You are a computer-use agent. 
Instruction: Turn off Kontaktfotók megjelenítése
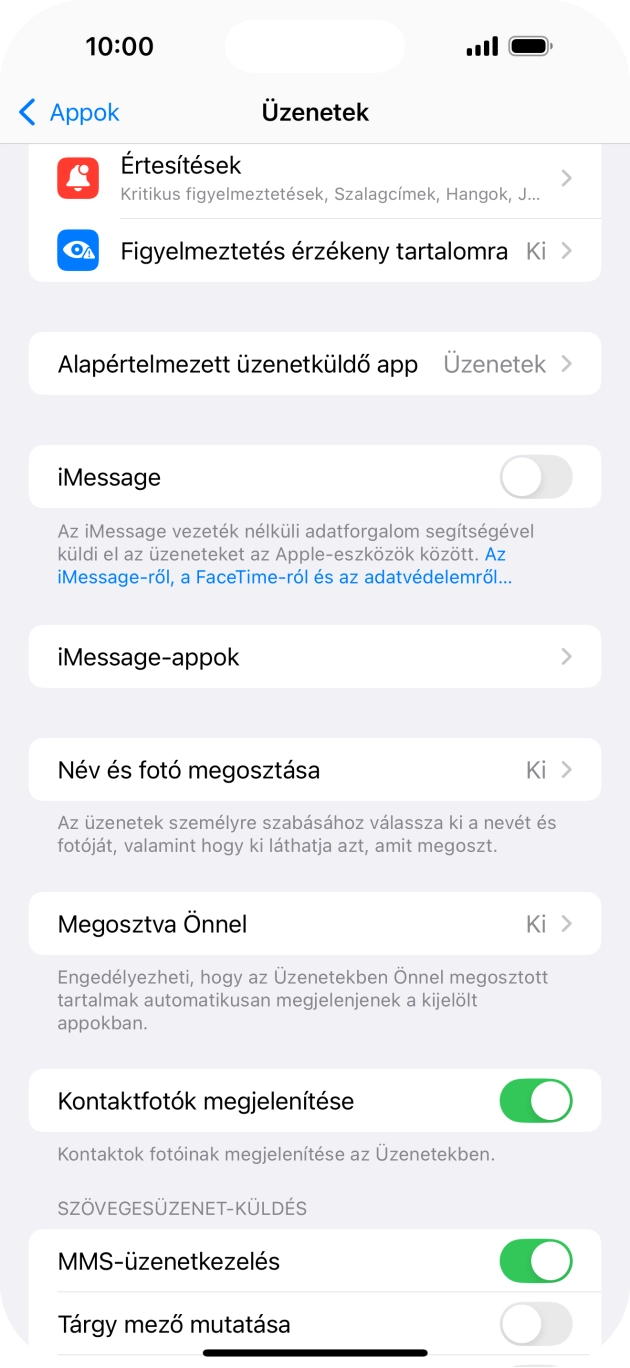click(535, 1101)
